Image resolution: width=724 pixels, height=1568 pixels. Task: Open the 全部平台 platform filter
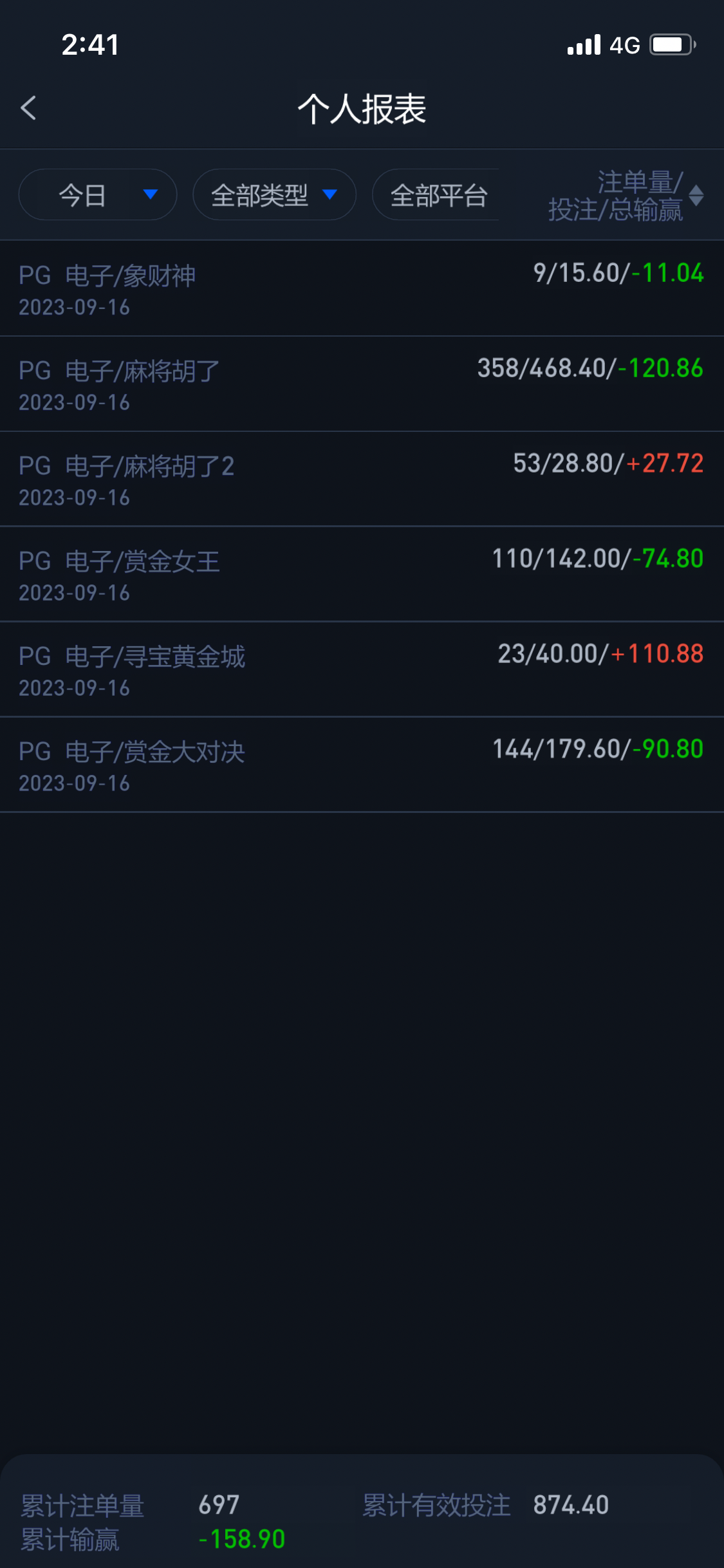pyautogui.click(x=439, y=195)
